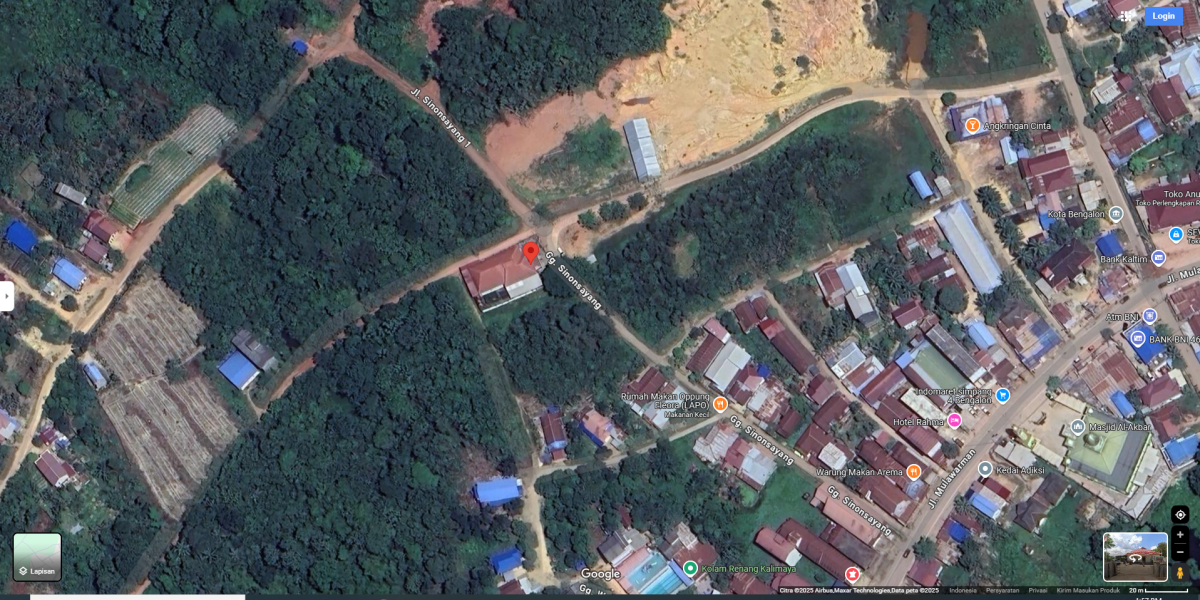The width and height of the screenshot is (1200, 600).
Task: Select the Kedai Adiksi marker
Action: pos(985,468)
